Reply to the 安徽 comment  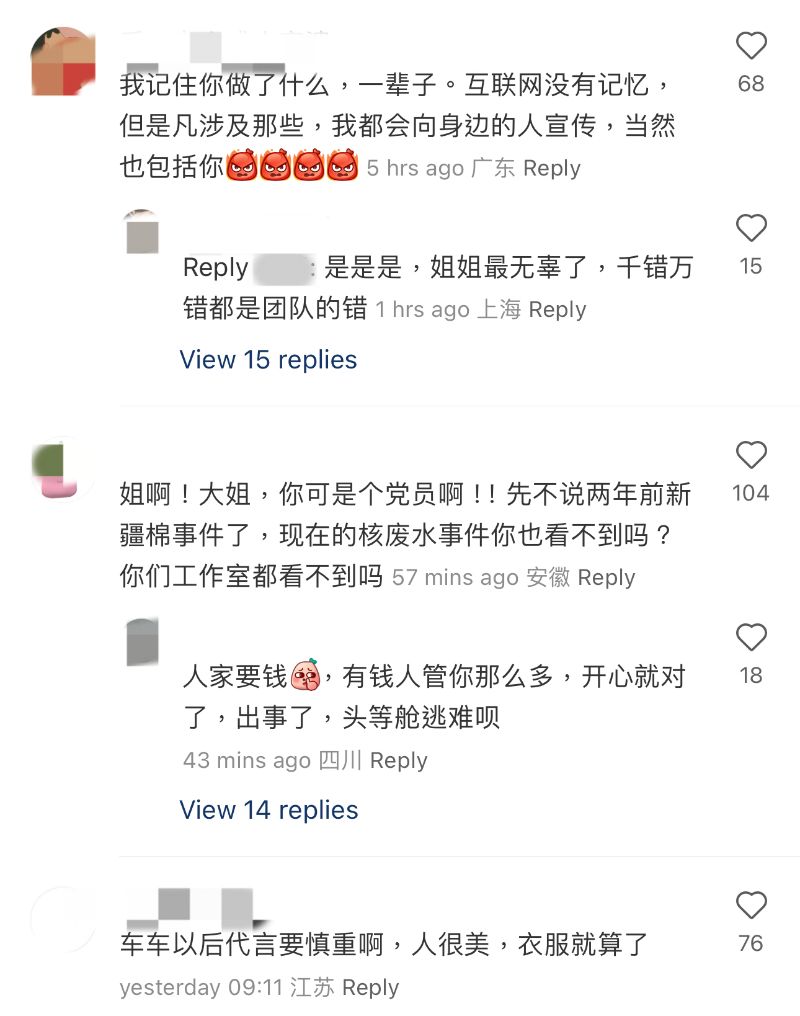(606, 577)
